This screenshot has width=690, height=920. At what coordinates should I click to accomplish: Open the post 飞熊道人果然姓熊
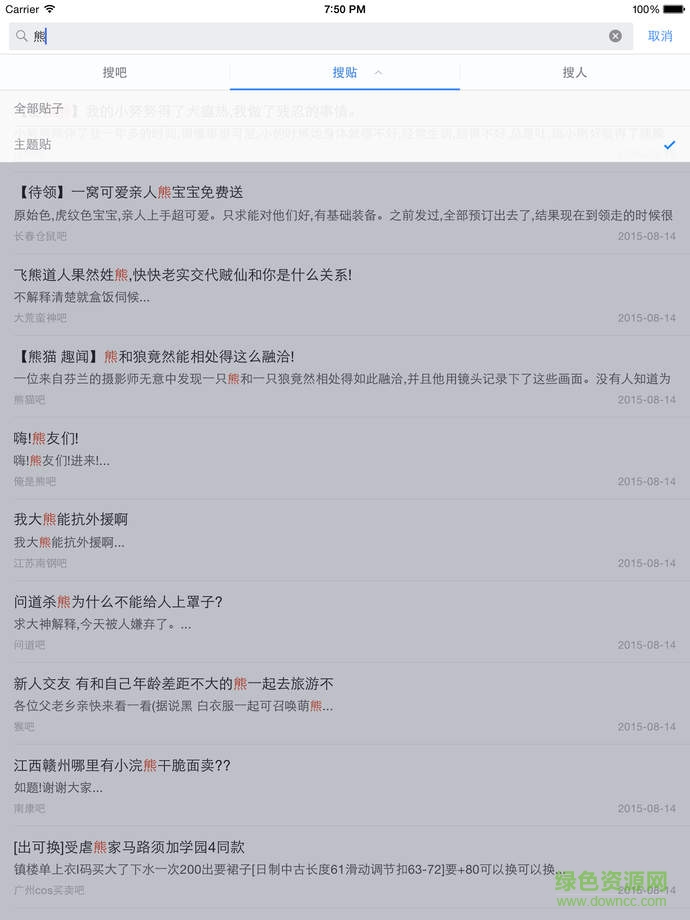(x=345, y=294)
